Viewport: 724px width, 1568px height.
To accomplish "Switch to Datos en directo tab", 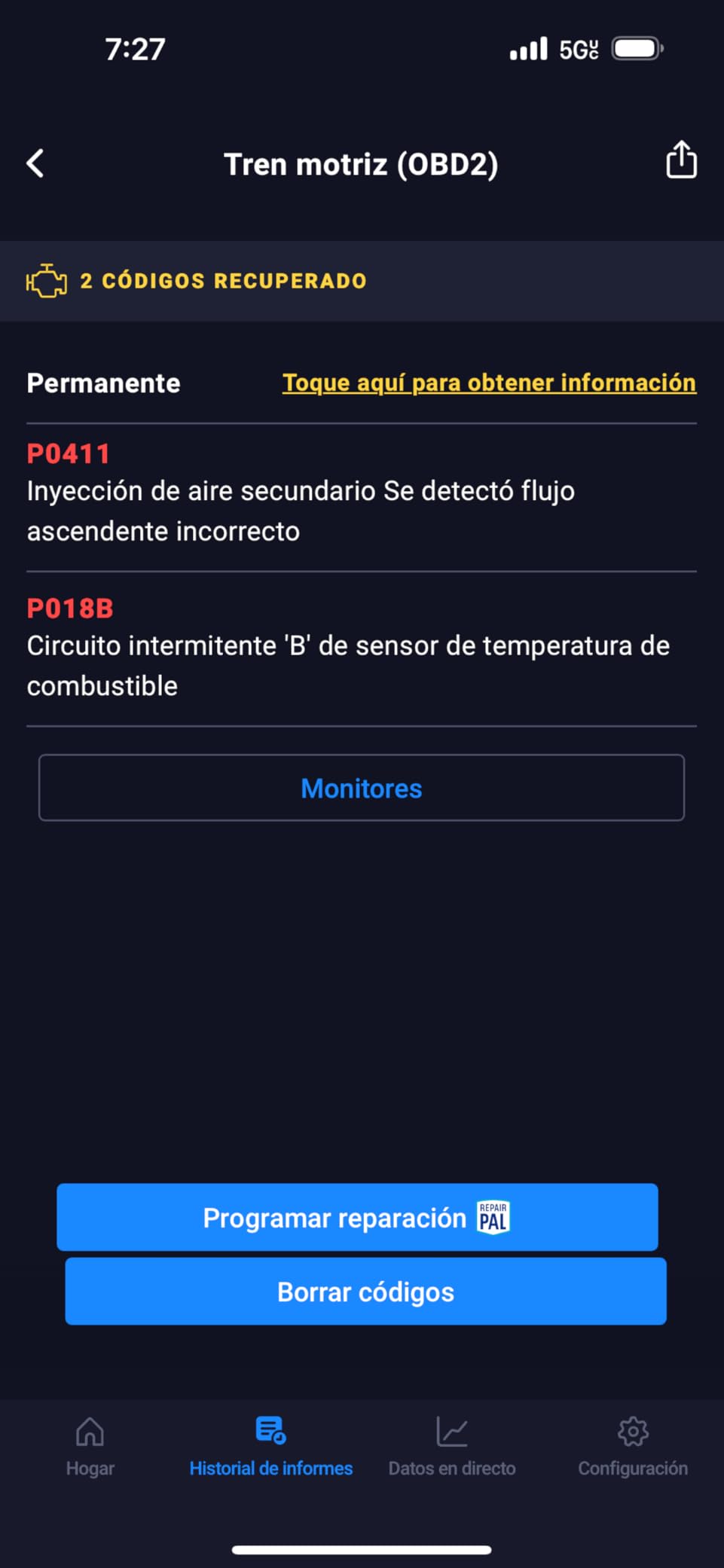I will pos(452,1447).
